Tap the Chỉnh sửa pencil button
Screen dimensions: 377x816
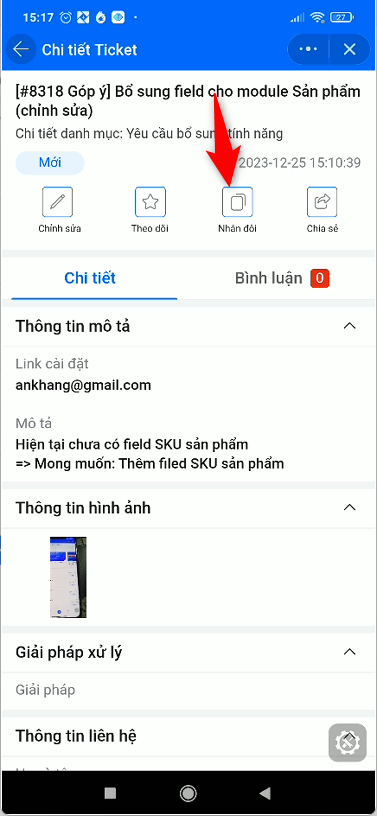pyautogui.click(x=57, y=202)
